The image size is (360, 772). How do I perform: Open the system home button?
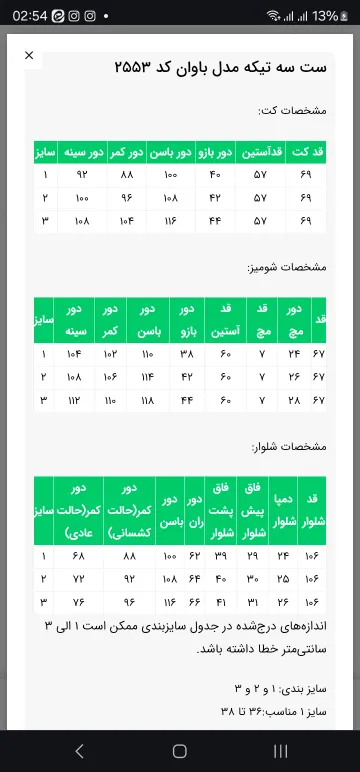pos(180,751)
